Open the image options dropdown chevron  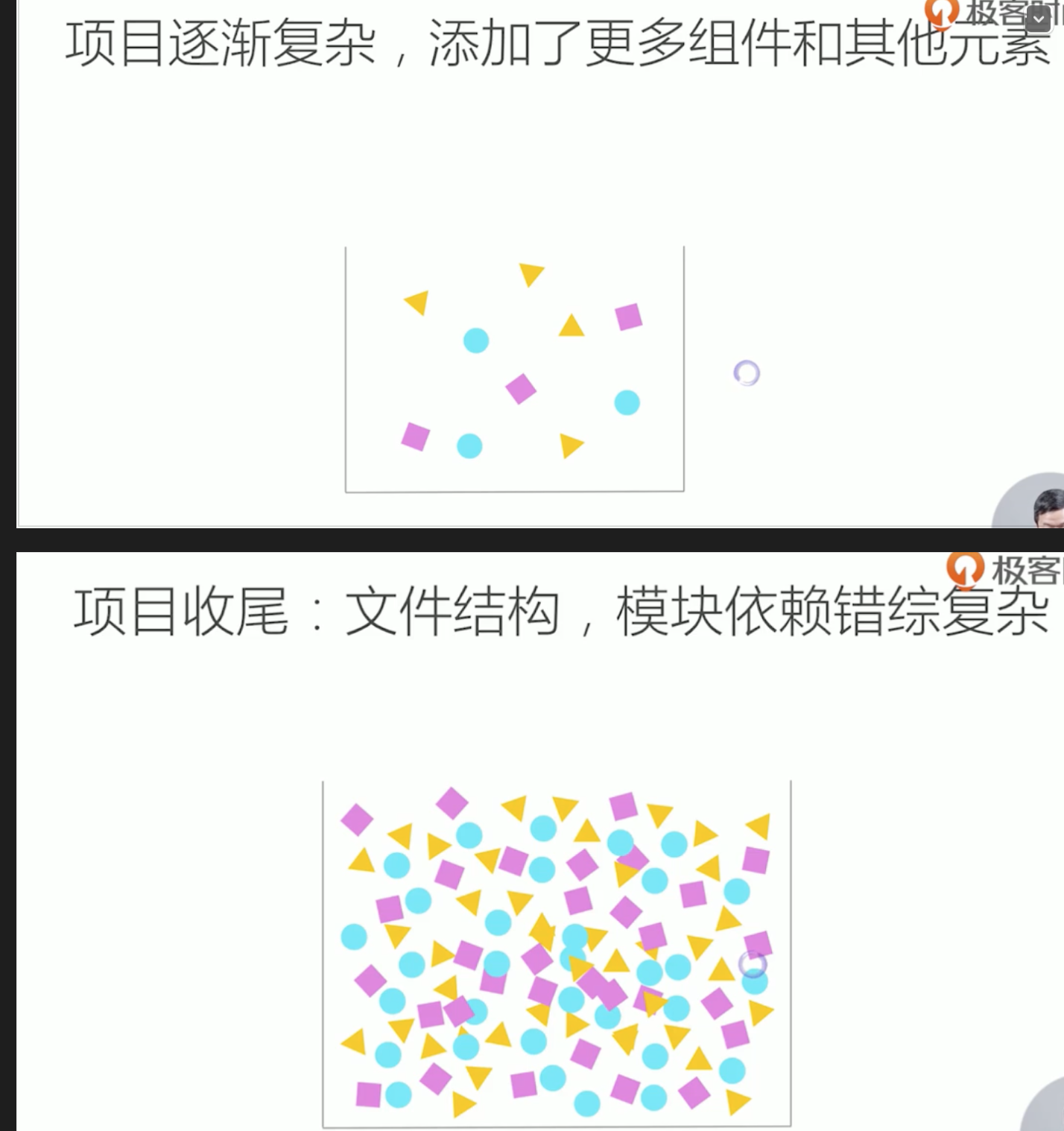[x=1038, y=20]
